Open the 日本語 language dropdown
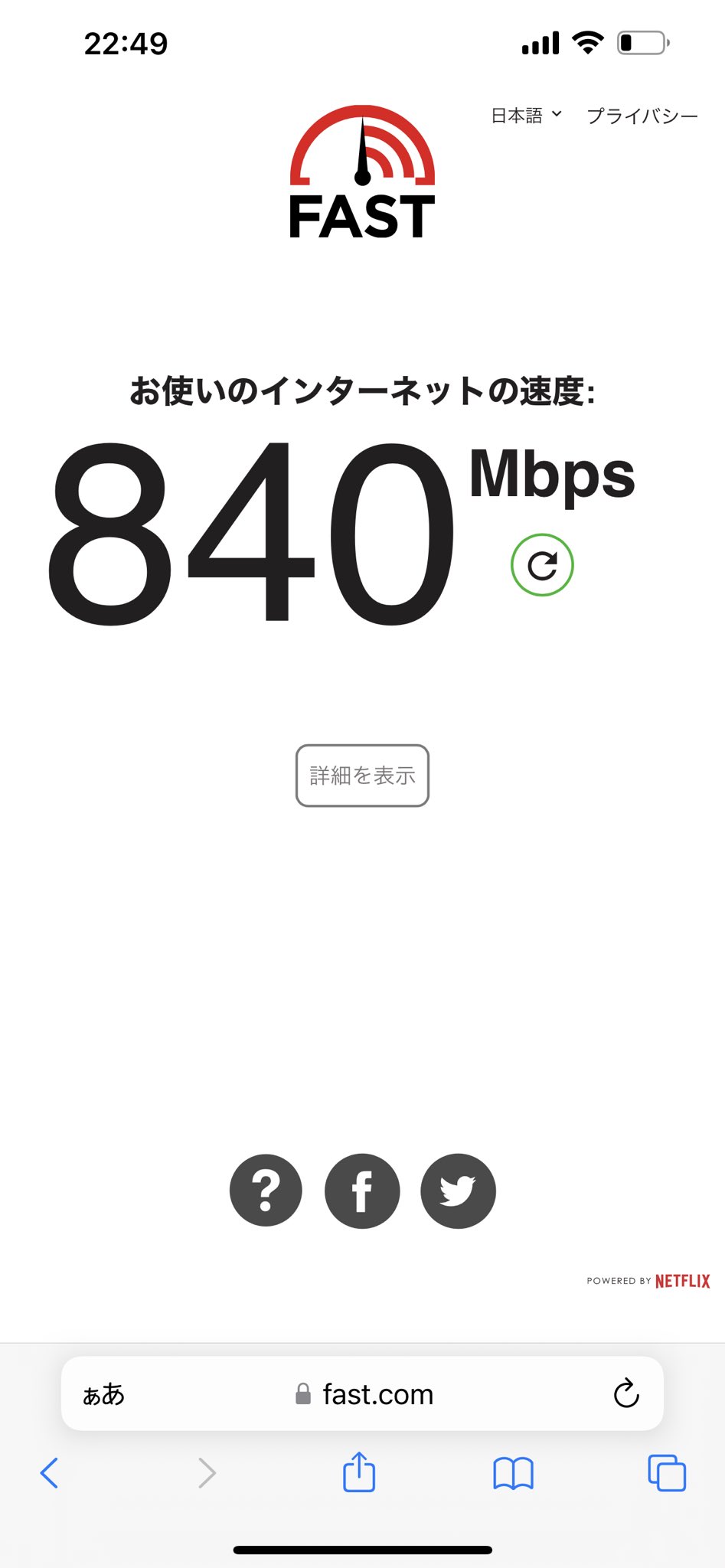 pos(527,116)
